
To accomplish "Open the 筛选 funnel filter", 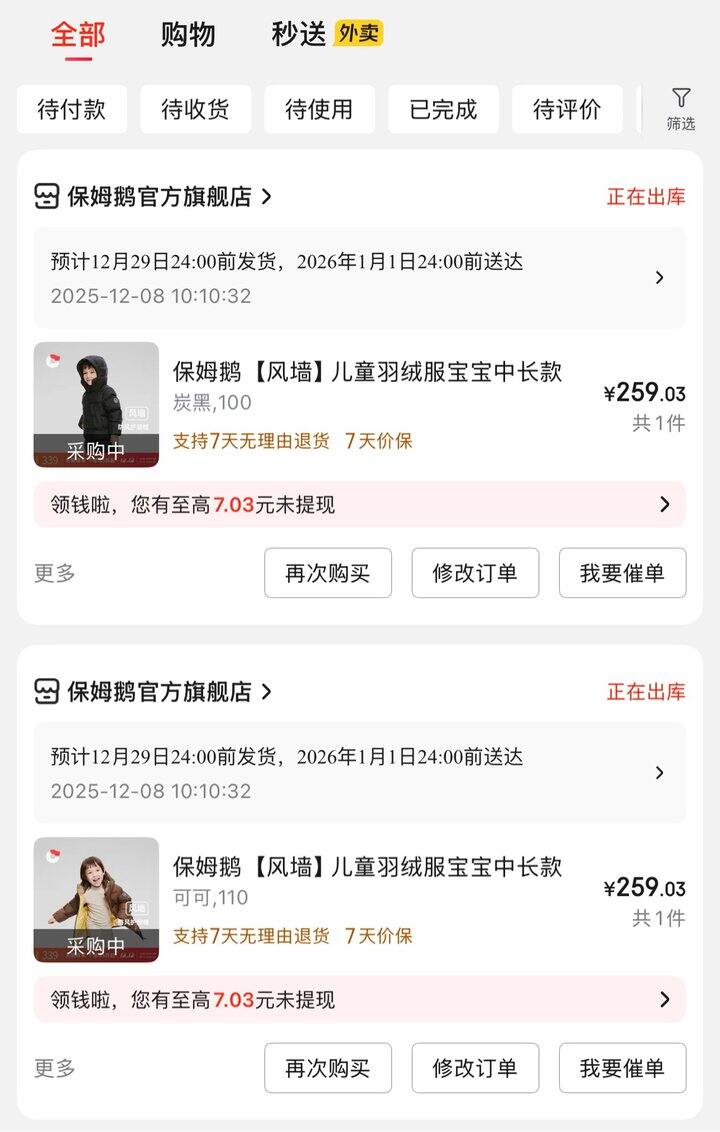I will [681, 109].
